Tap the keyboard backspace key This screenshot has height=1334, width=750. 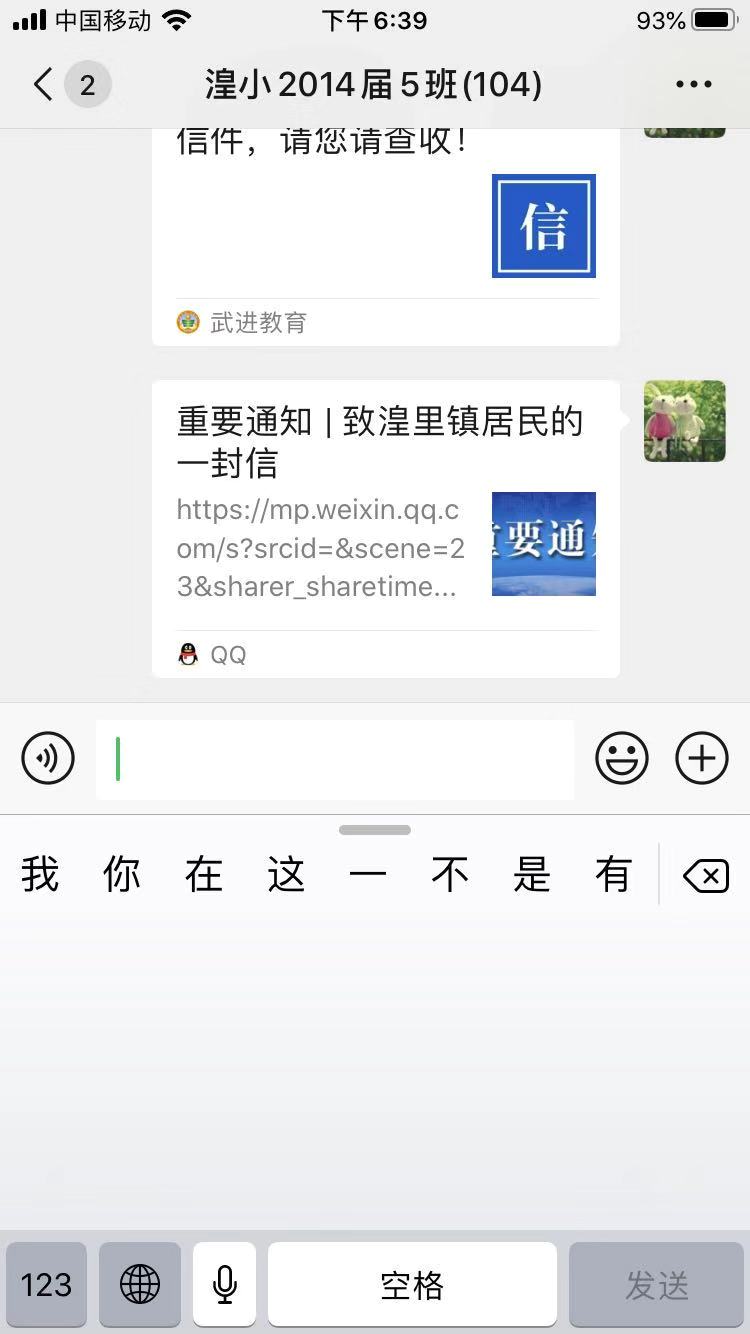tap(706, 877)
